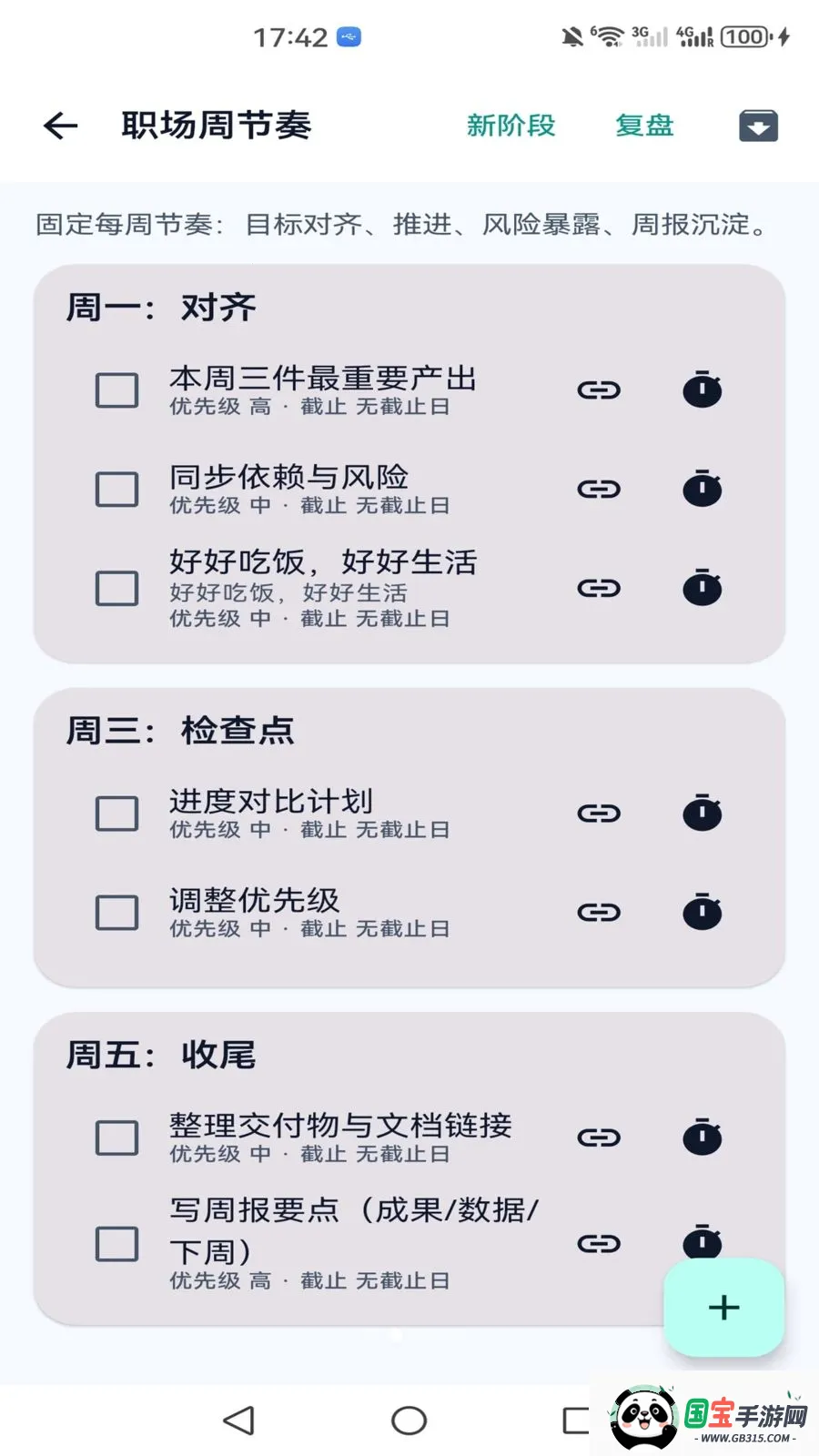819x1456 pixels.
Task: Tap the archive icon in the app bar
Action: pos(758,126)
